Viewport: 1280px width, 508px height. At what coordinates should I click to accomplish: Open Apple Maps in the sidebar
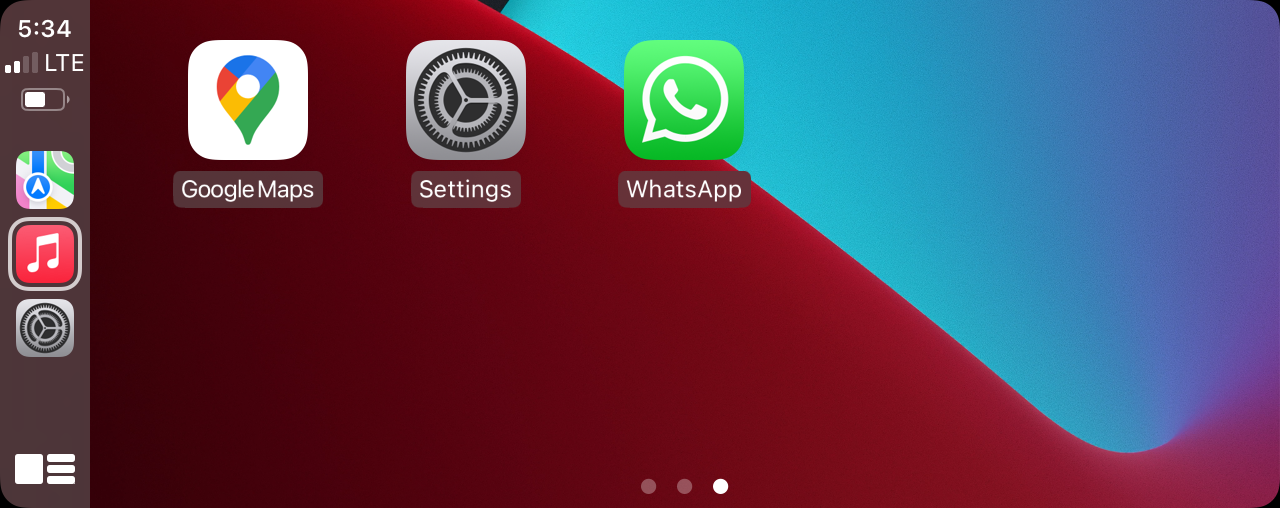click(45, 180)
